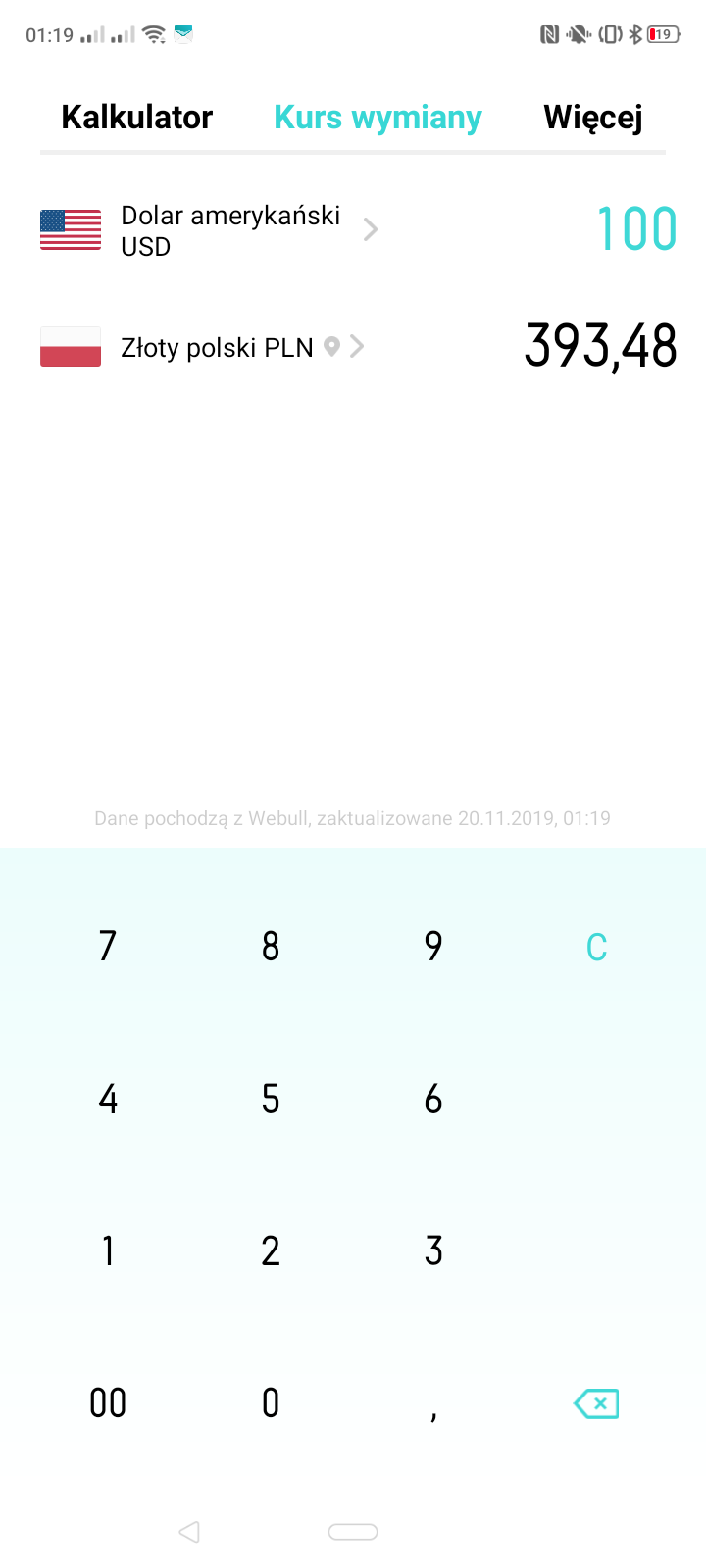Viewport: 706px width, 1568px height.
Task: Delete the last digit with backspace
Action: coord(596,1403)
